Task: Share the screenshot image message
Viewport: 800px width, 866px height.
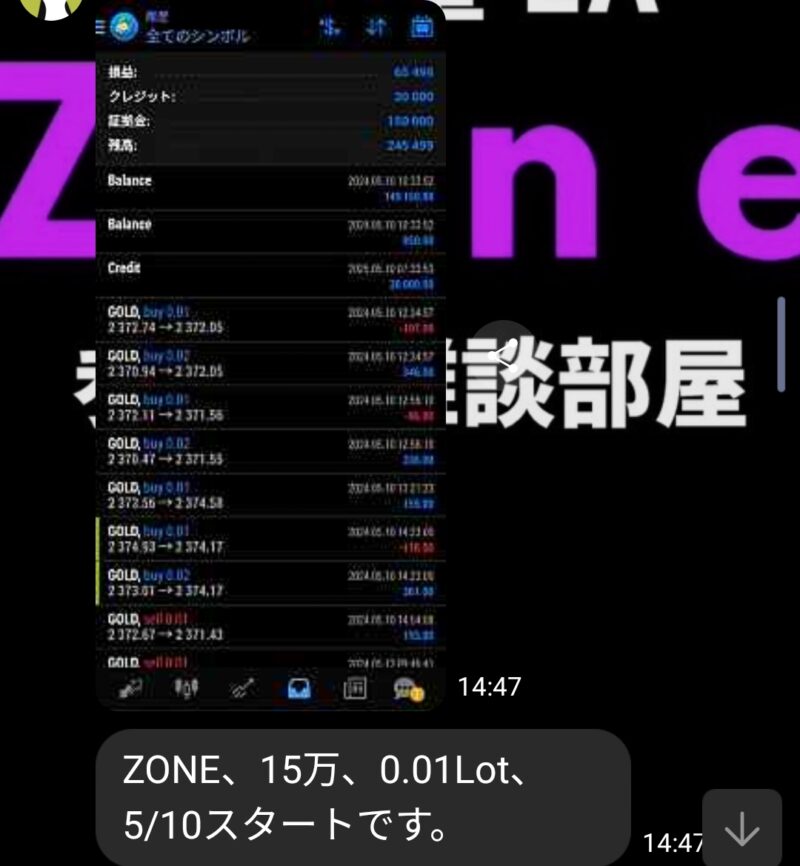Action: 507,353
